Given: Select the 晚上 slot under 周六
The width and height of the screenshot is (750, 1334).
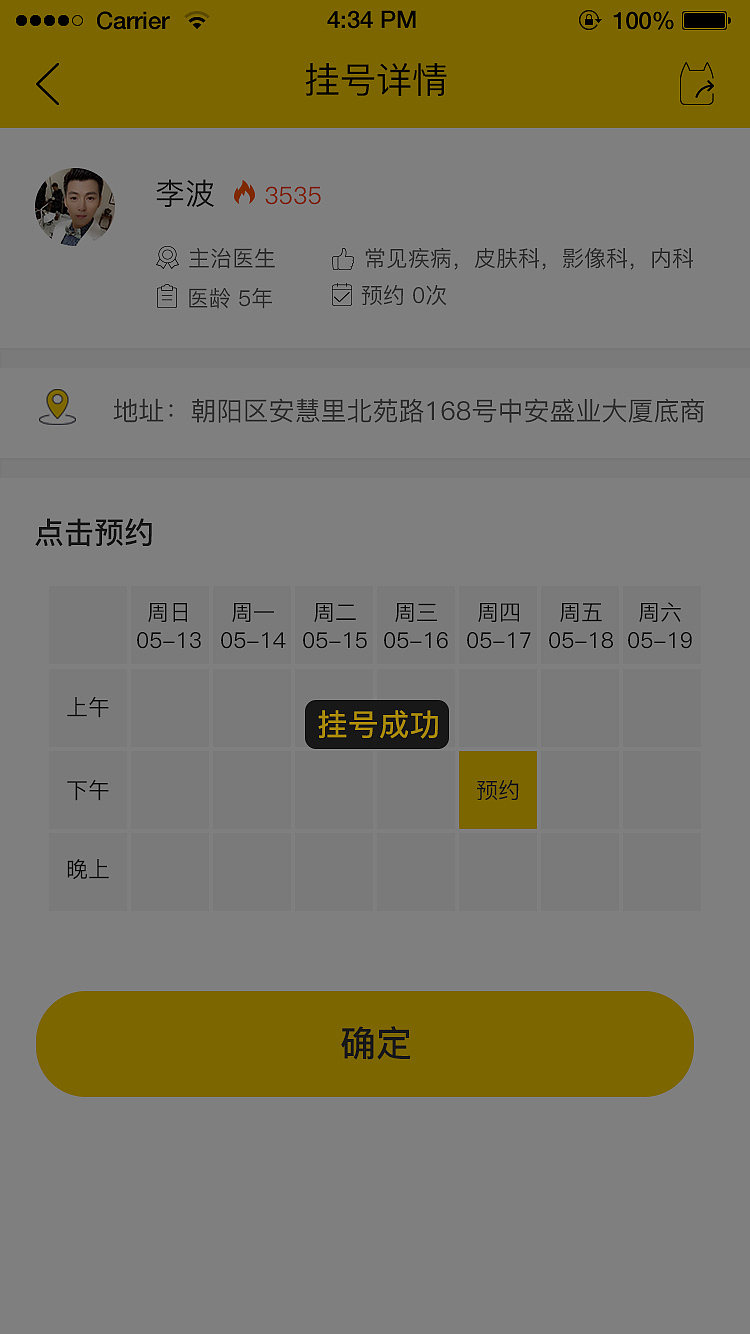Looking at the screenshot, I should [661, 871].
